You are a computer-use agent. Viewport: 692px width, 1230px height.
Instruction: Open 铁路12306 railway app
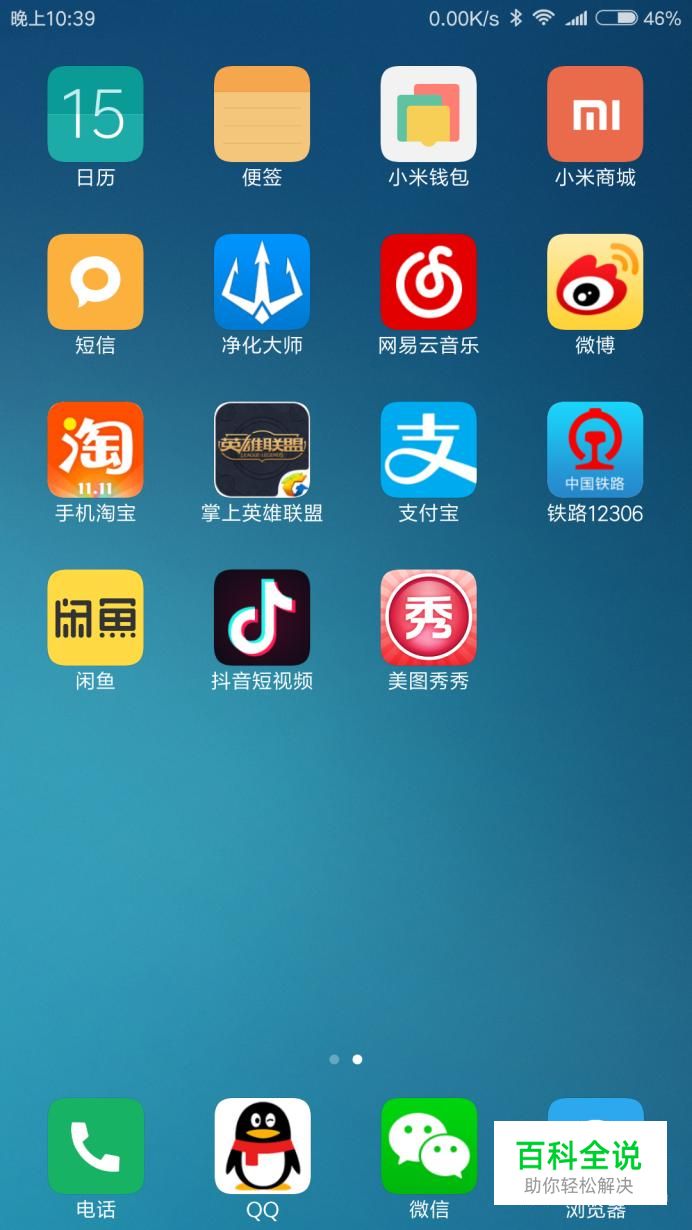point(595,450)
